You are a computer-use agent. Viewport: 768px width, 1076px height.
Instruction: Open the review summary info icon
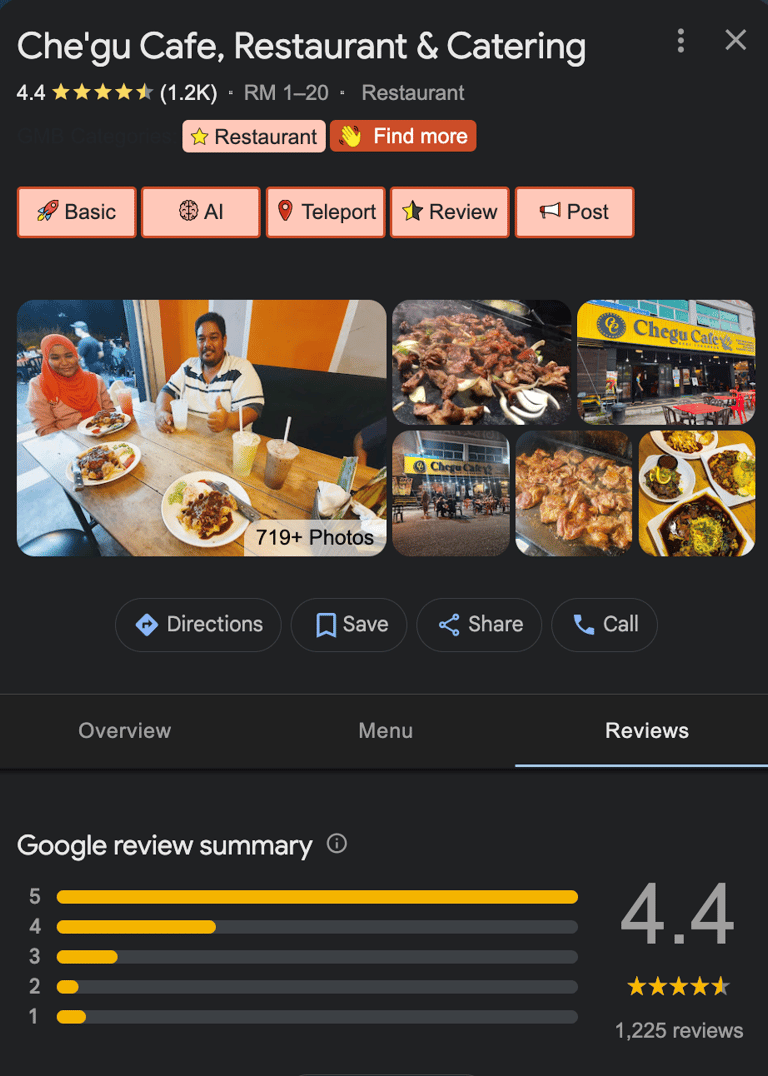337,844
